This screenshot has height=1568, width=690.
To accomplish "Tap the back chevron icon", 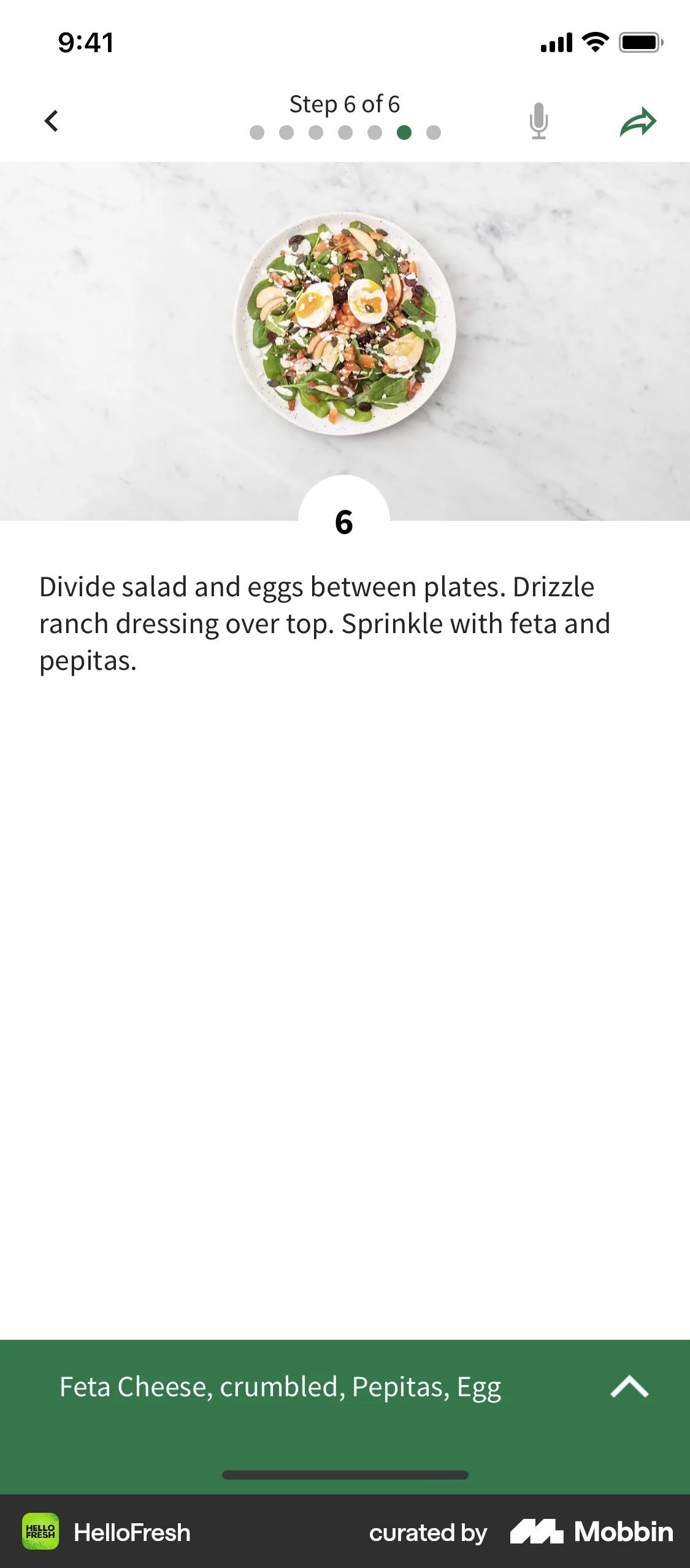I will [x=52, y=120].
